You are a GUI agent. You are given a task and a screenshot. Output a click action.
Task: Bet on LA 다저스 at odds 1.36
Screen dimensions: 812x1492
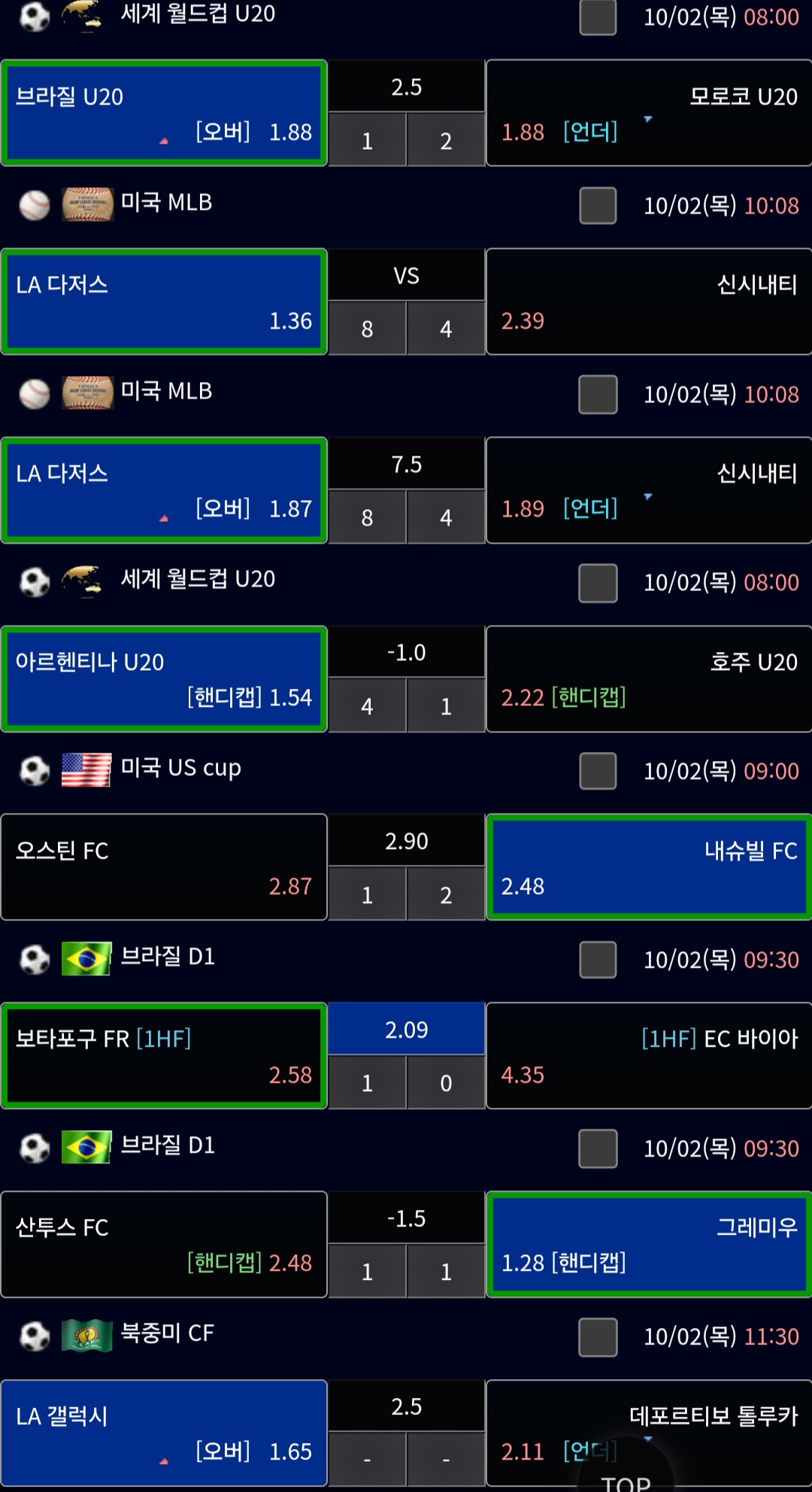tap(163, 302)
